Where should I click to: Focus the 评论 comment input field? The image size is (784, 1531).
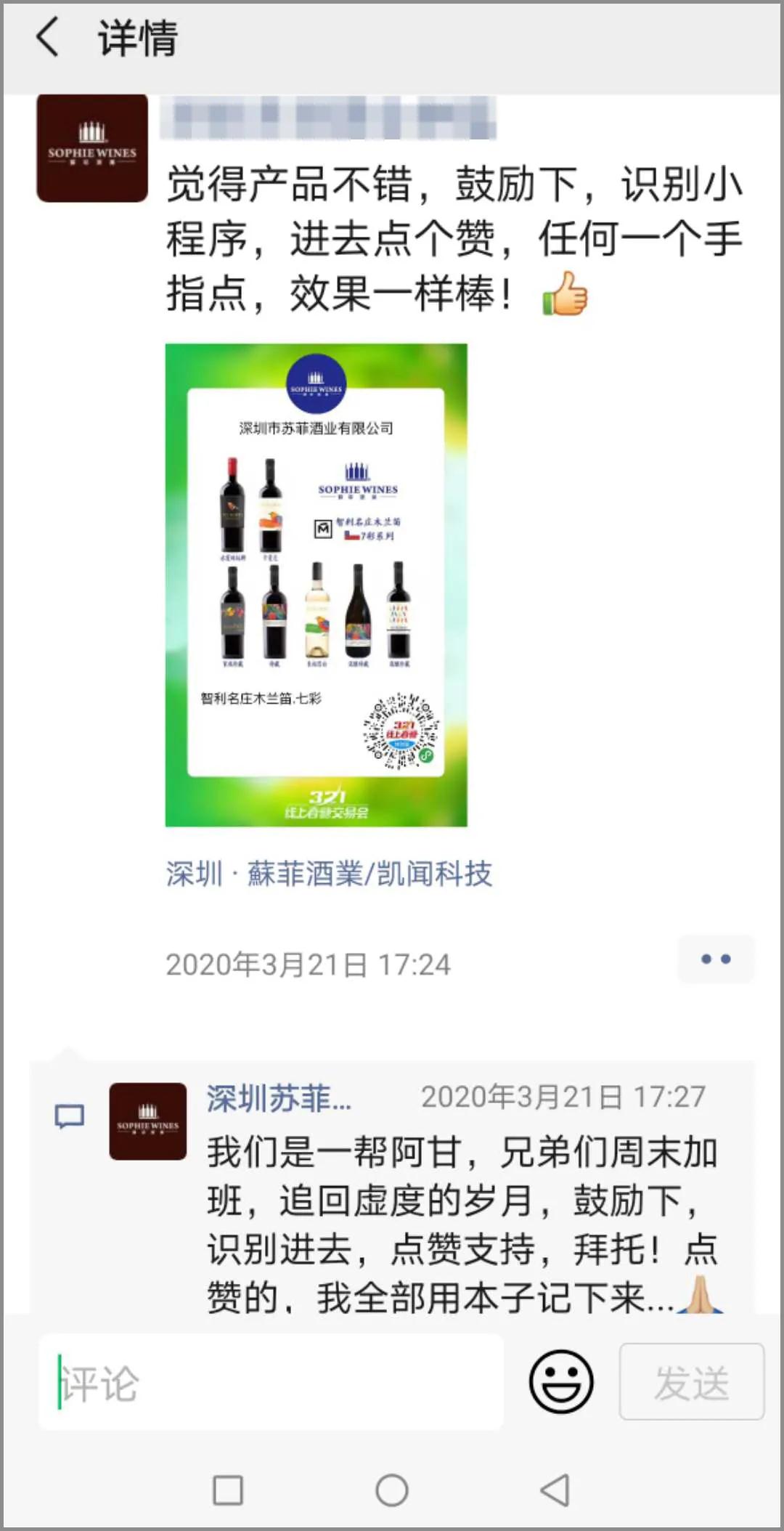[x=270, y=1382]
